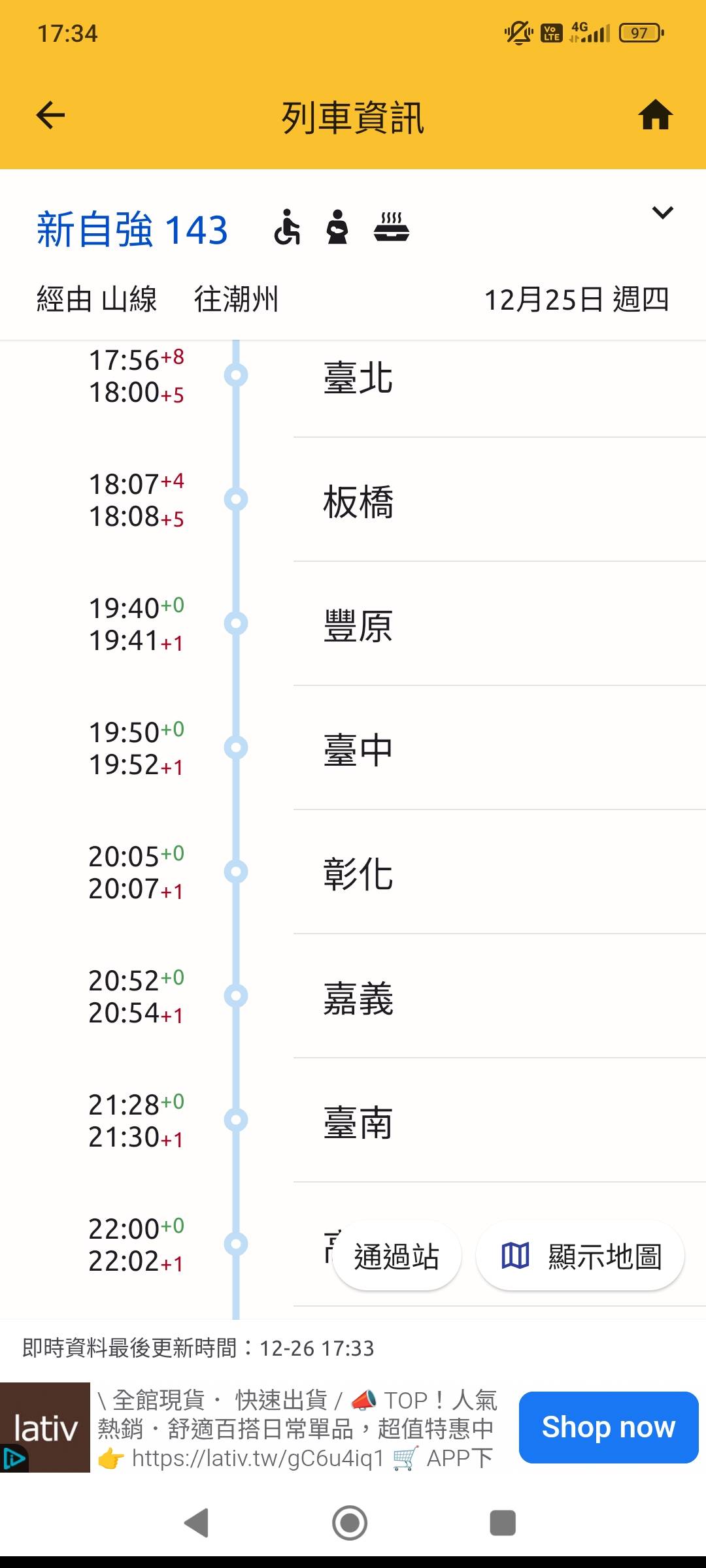Tap Shop now on the lativ ad
The height and width of the screenshot is (1568, 706).
point(608,1428)
